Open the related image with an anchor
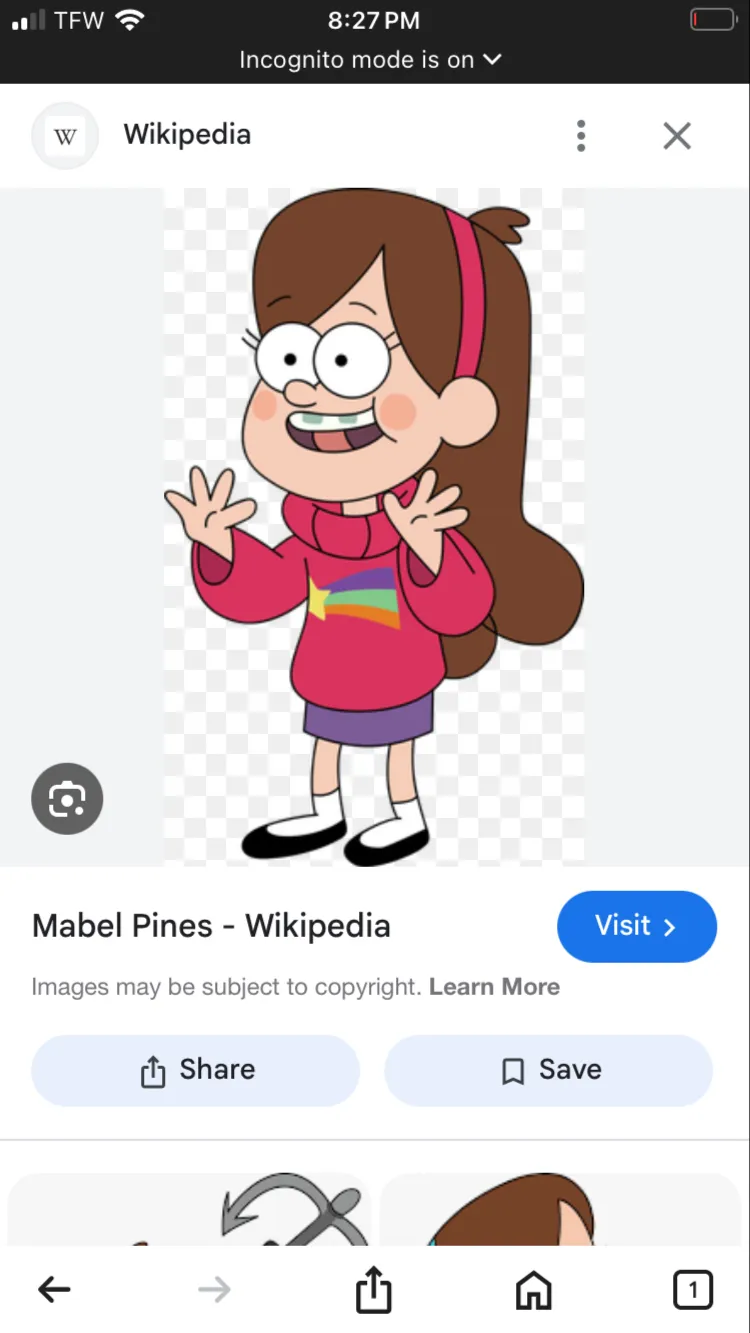Viewport: 750px width, 1333px height. click(x=190, y=1210)
